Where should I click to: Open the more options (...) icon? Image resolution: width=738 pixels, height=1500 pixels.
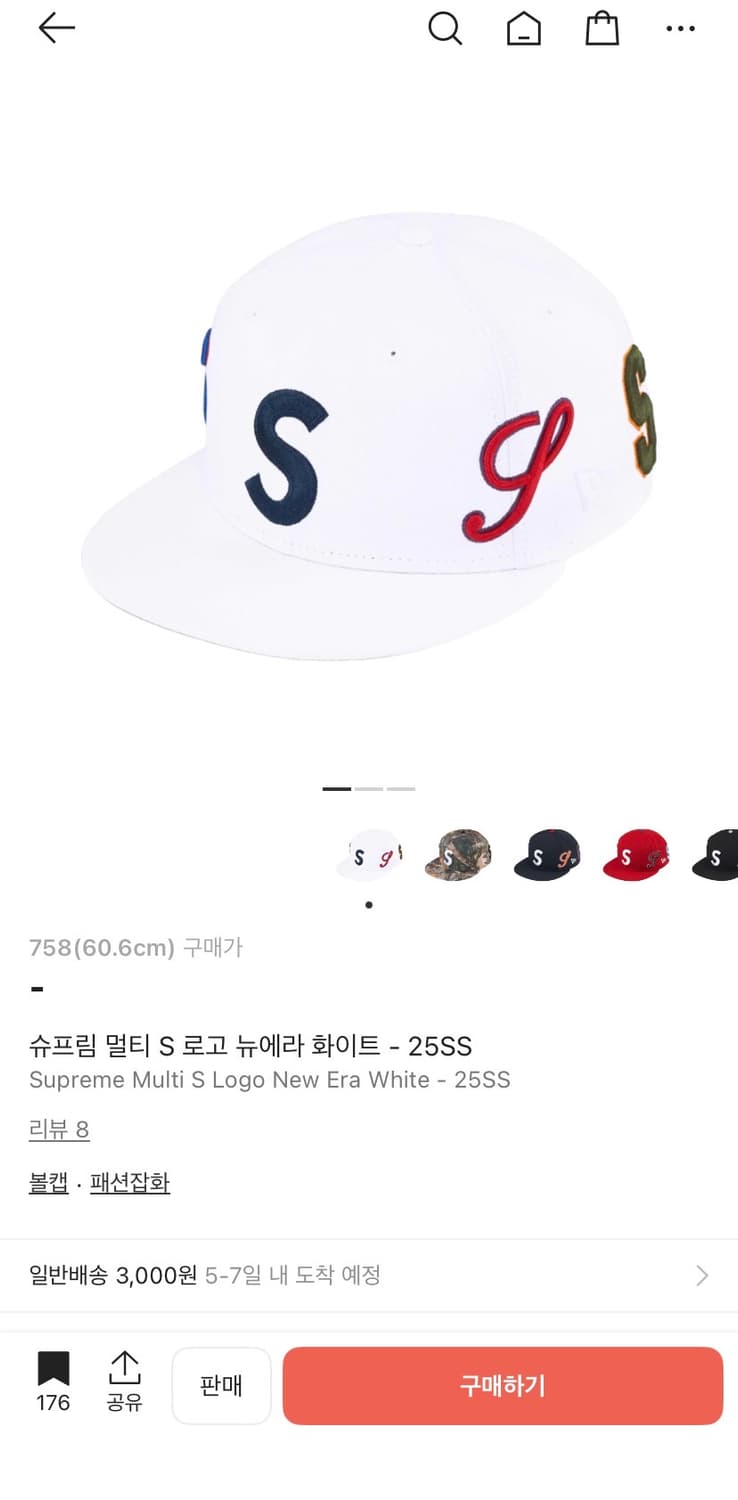pos(681,29)
